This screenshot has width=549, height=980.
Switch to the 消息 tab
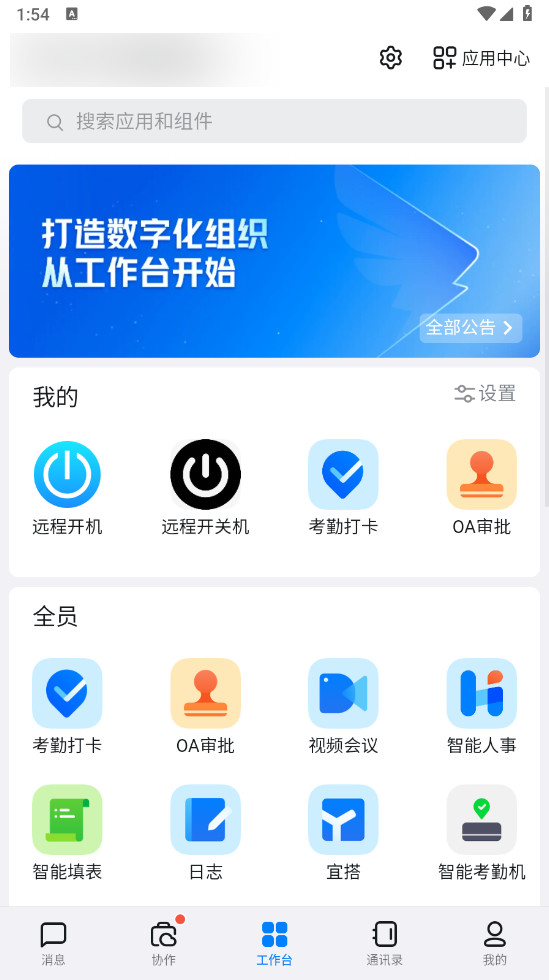[53, 943]
